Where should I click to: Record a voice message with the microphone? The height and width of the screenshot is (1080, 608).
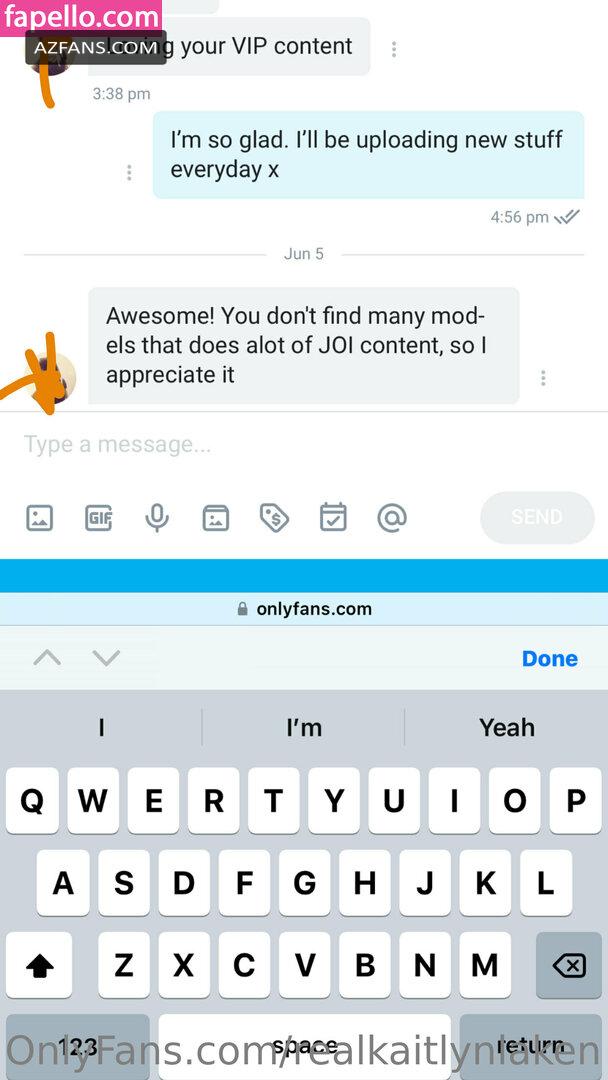(x=157, y=517)
